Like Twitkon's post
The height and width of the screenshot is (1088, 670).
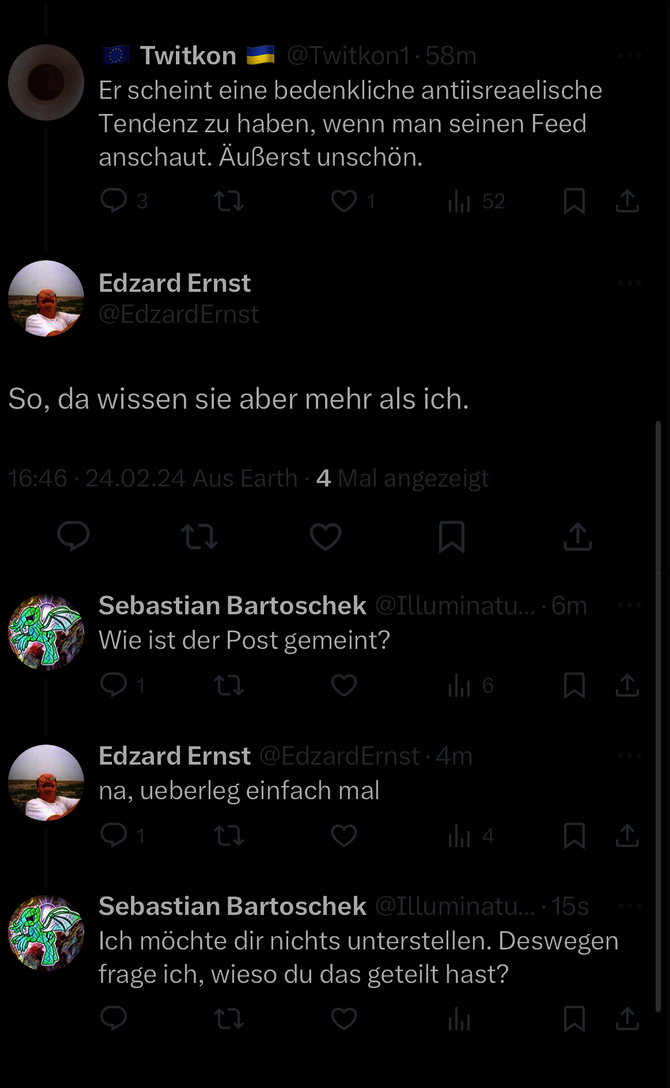344,201
